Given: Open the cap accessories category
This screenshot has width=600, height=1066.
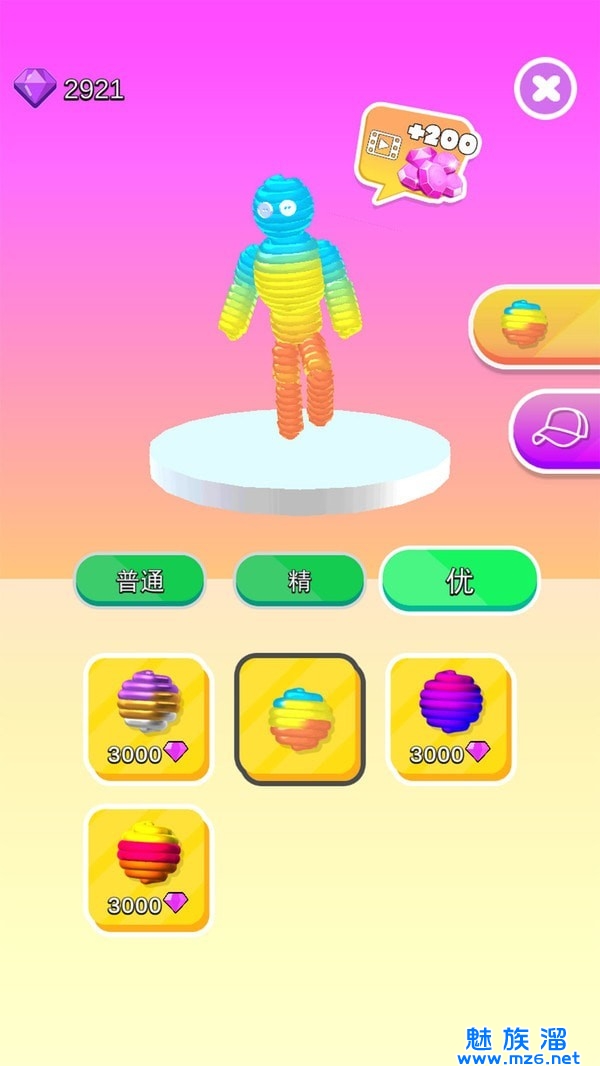Looking at the screenshot, I should (556, 430).
